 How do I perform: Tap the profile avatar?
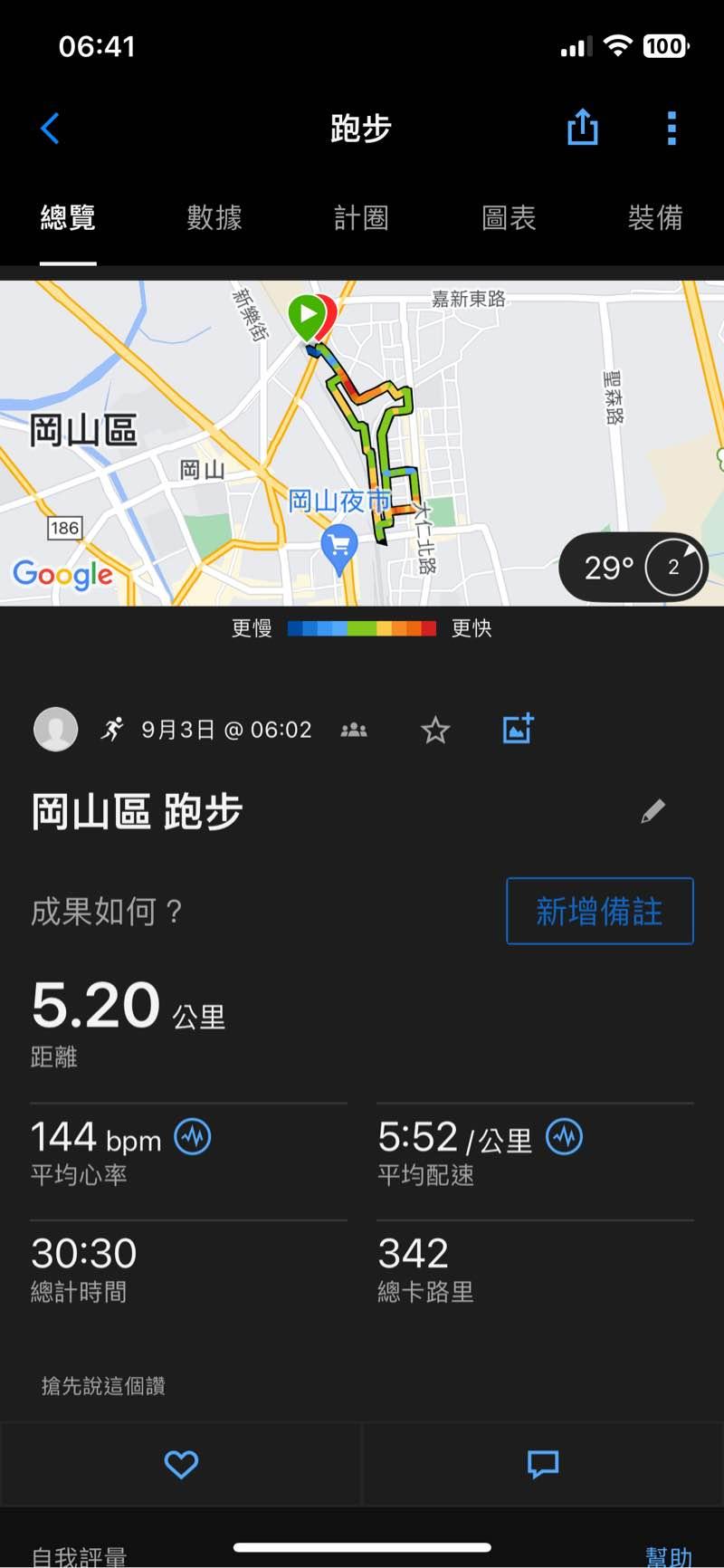(x=56, y=730)
